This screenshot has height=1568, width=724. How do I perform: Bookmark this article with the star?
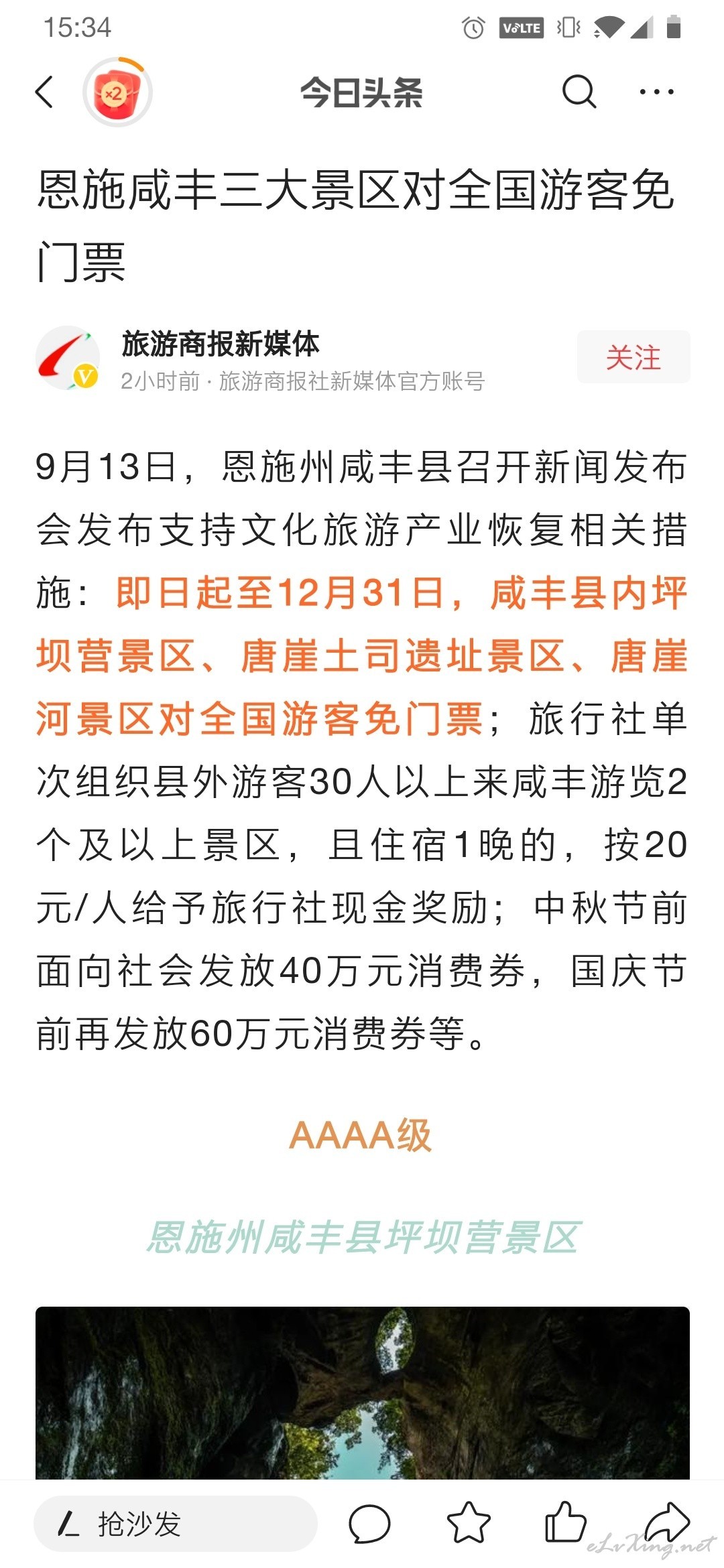(x=469, y=1522)
